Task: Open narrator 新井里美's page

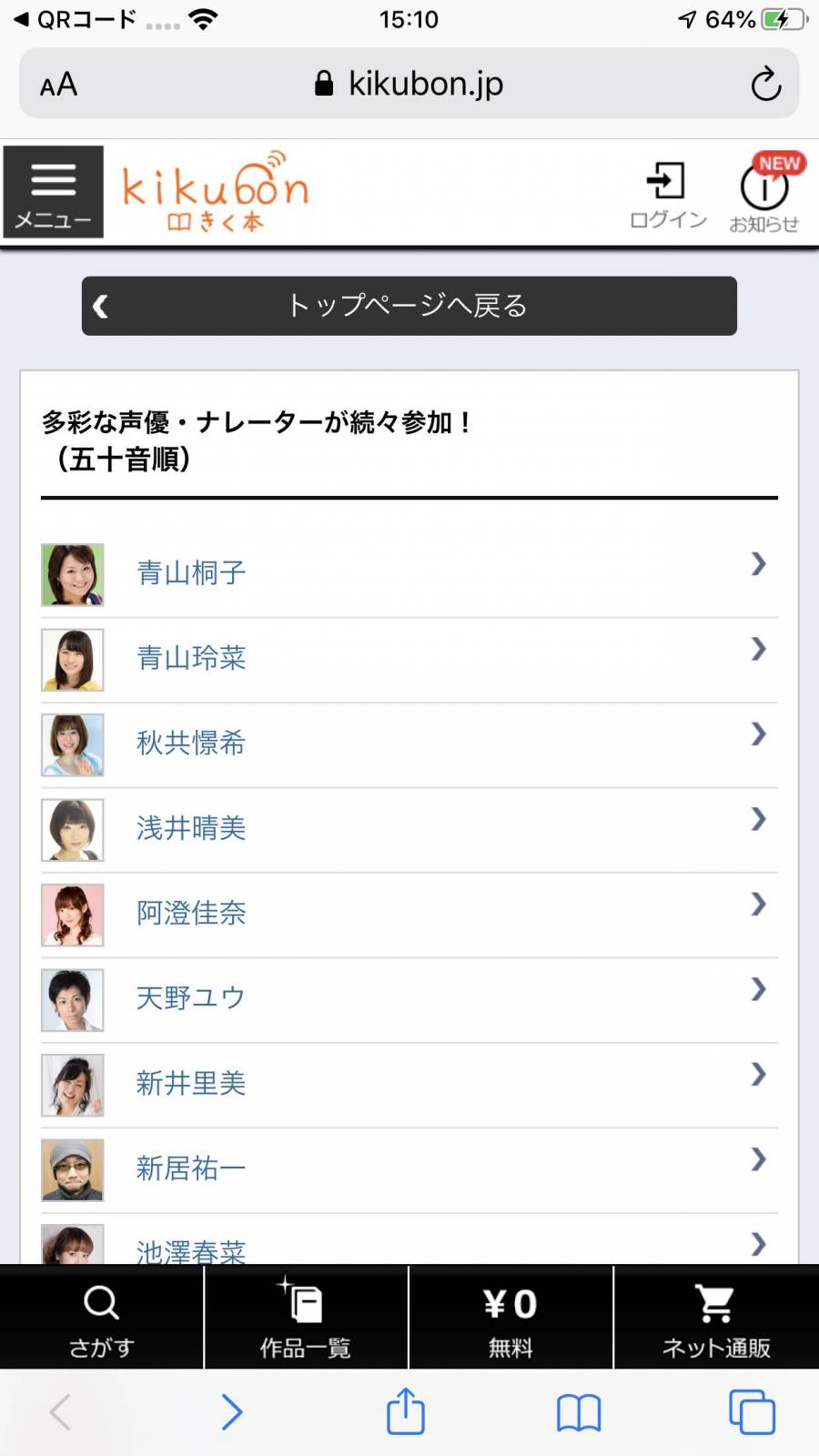Action: 409,1084
